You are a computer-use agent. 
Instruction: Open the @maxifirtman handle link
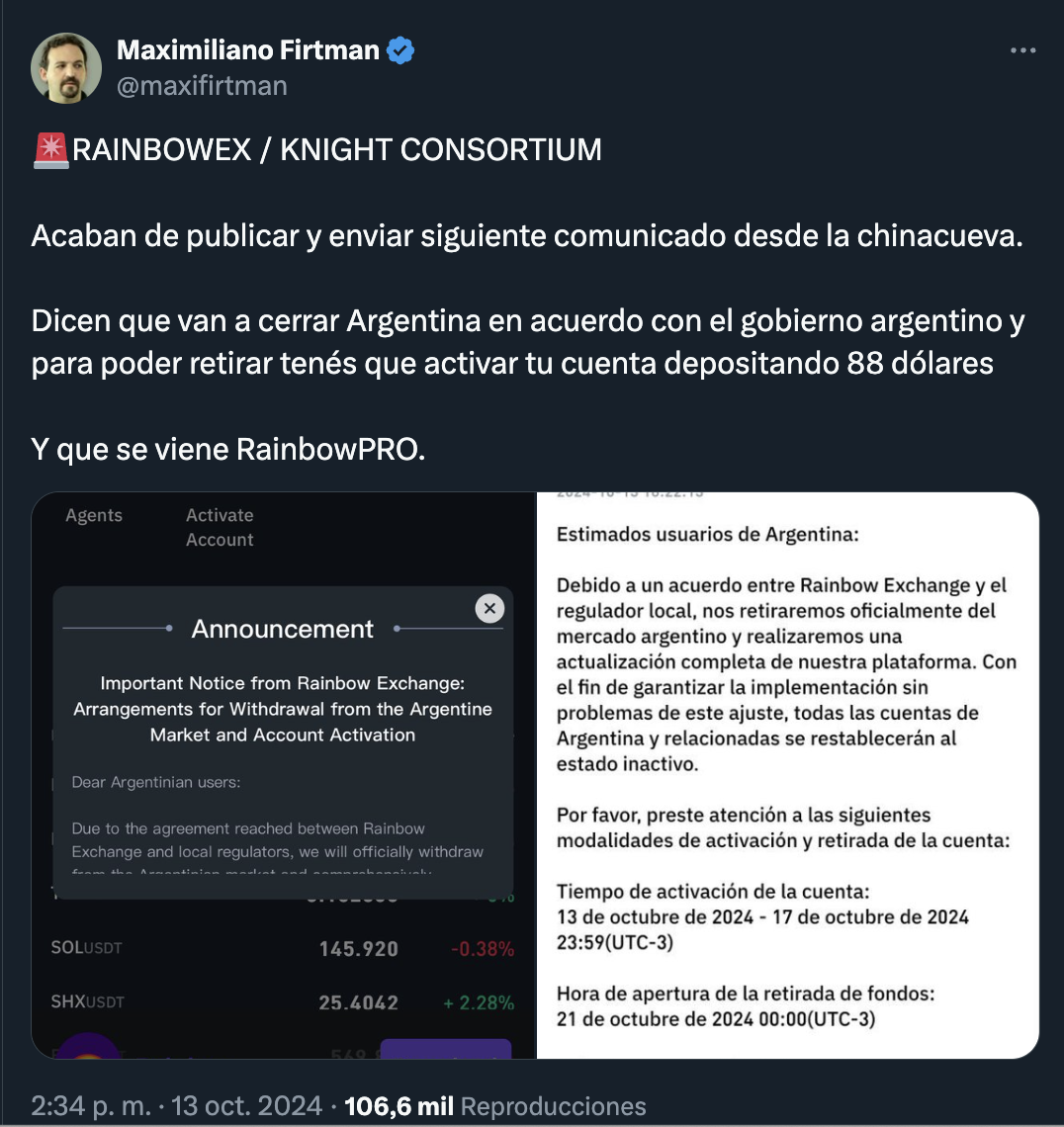coord(202,86)
